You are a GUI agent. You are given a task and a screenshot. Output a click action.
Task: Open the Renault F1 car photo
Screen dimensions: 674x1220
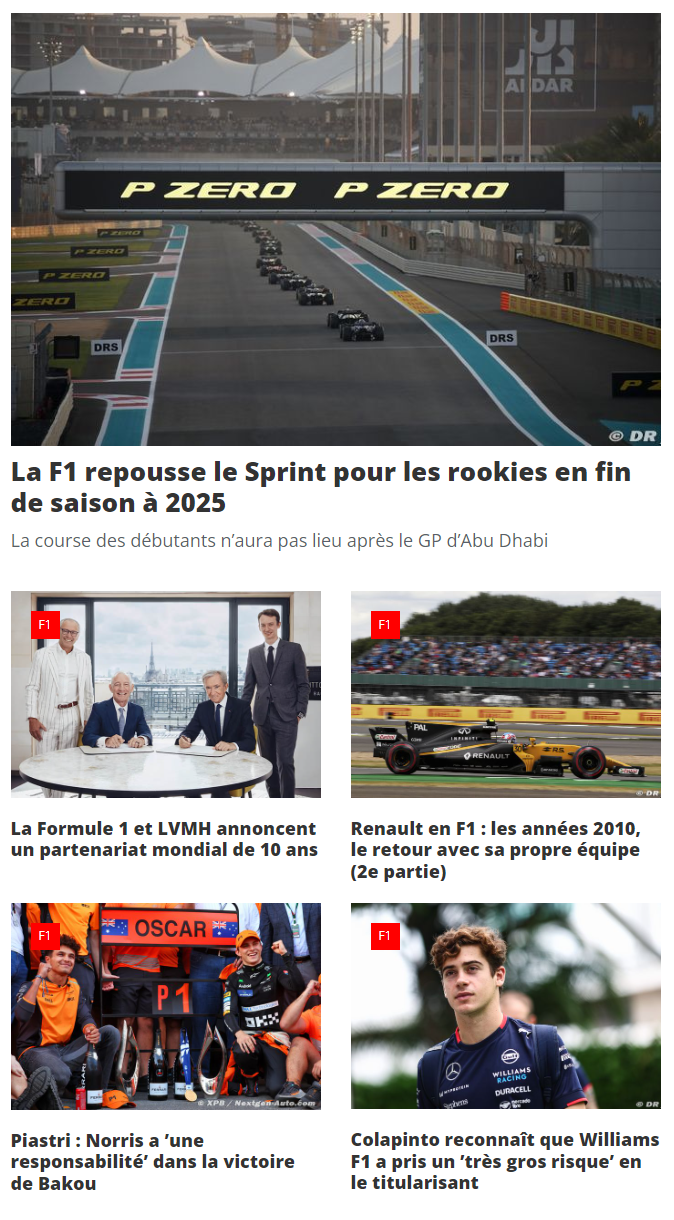click(x=506, y=694)
